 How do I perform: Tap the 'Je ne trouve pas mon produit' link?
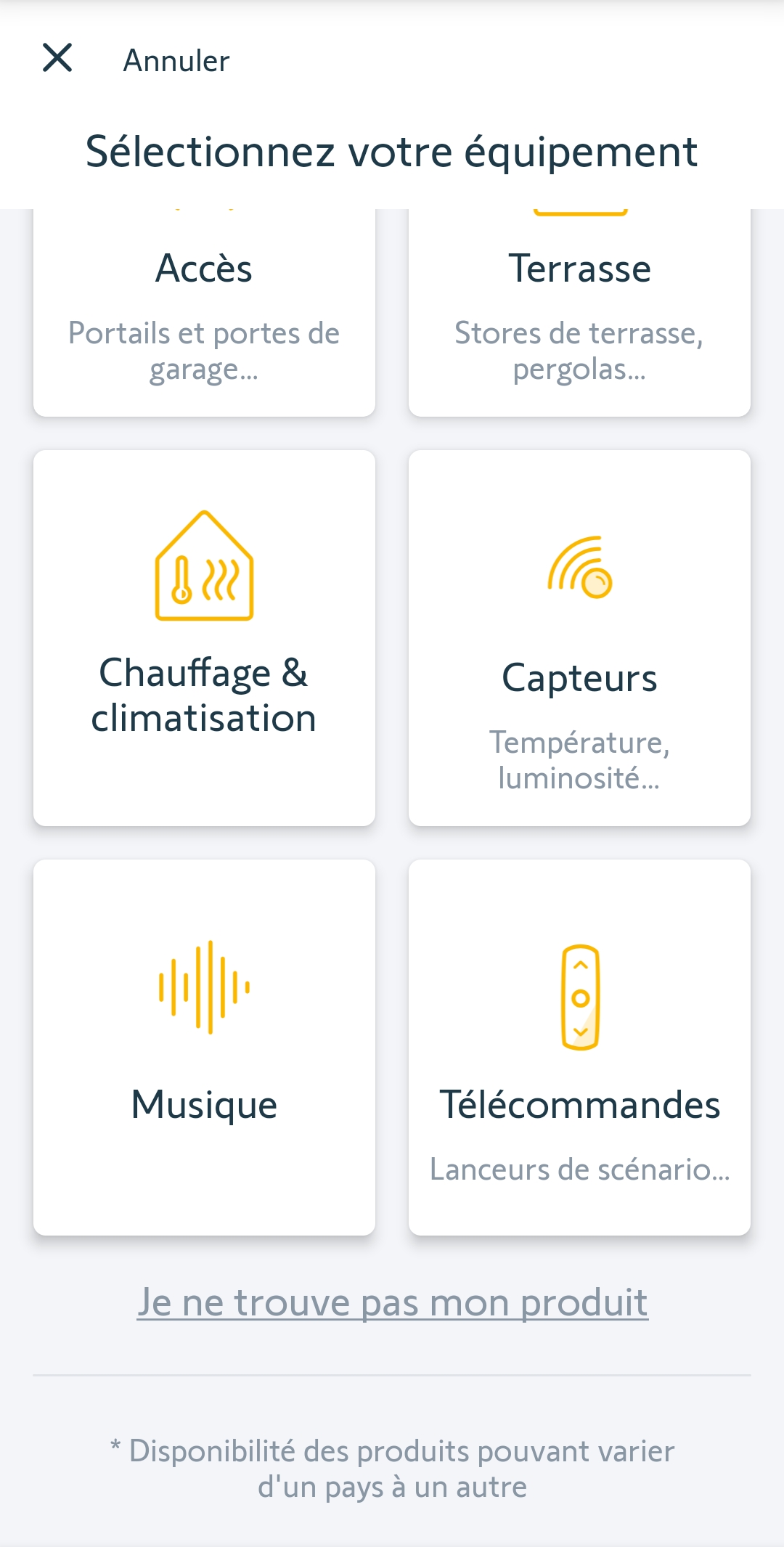click(x=392, y=1302)
